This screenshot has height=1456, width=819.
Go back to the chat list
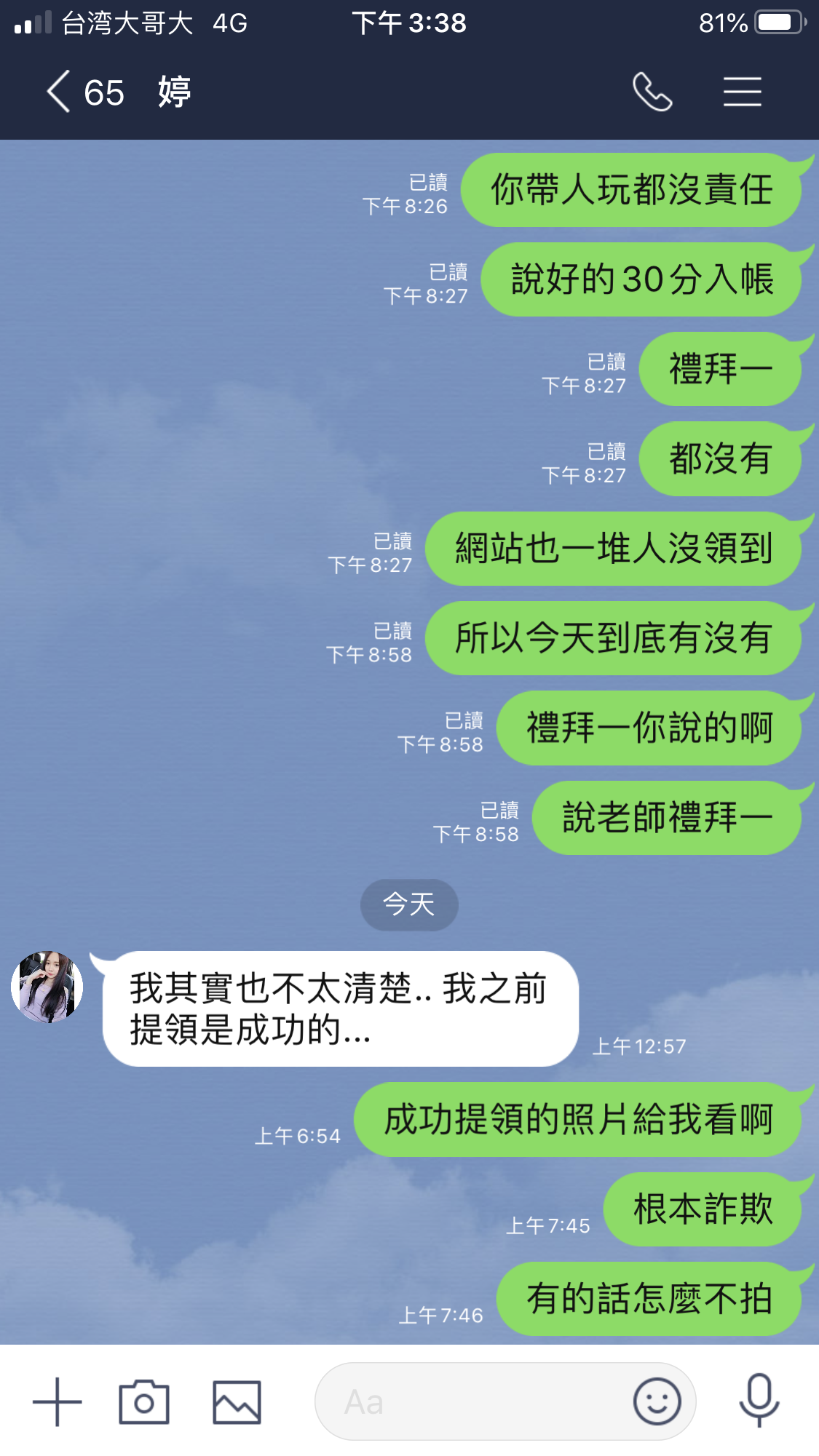coord(60,92)
